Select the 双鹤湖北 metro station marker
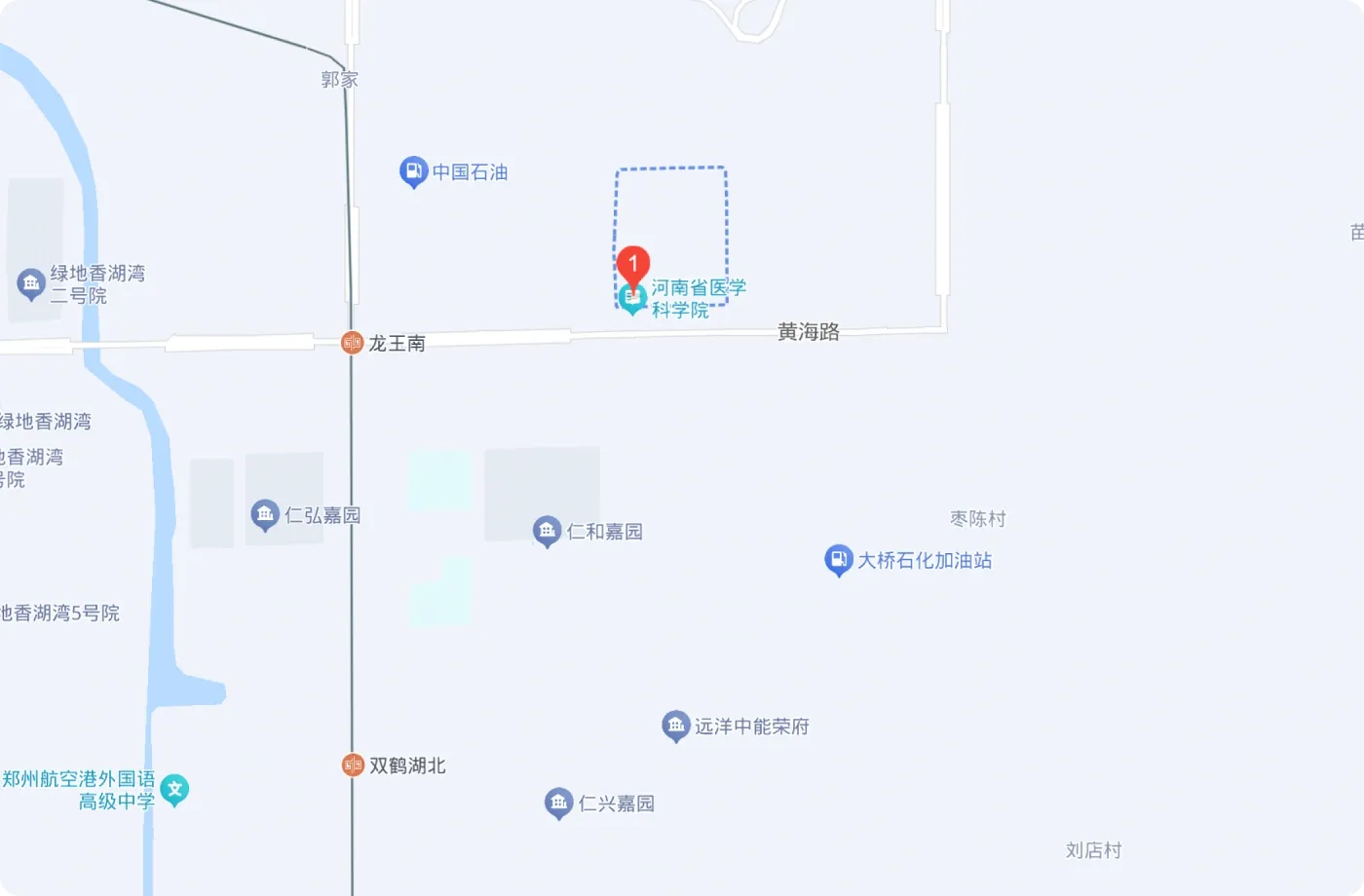 tap(353, 765)
